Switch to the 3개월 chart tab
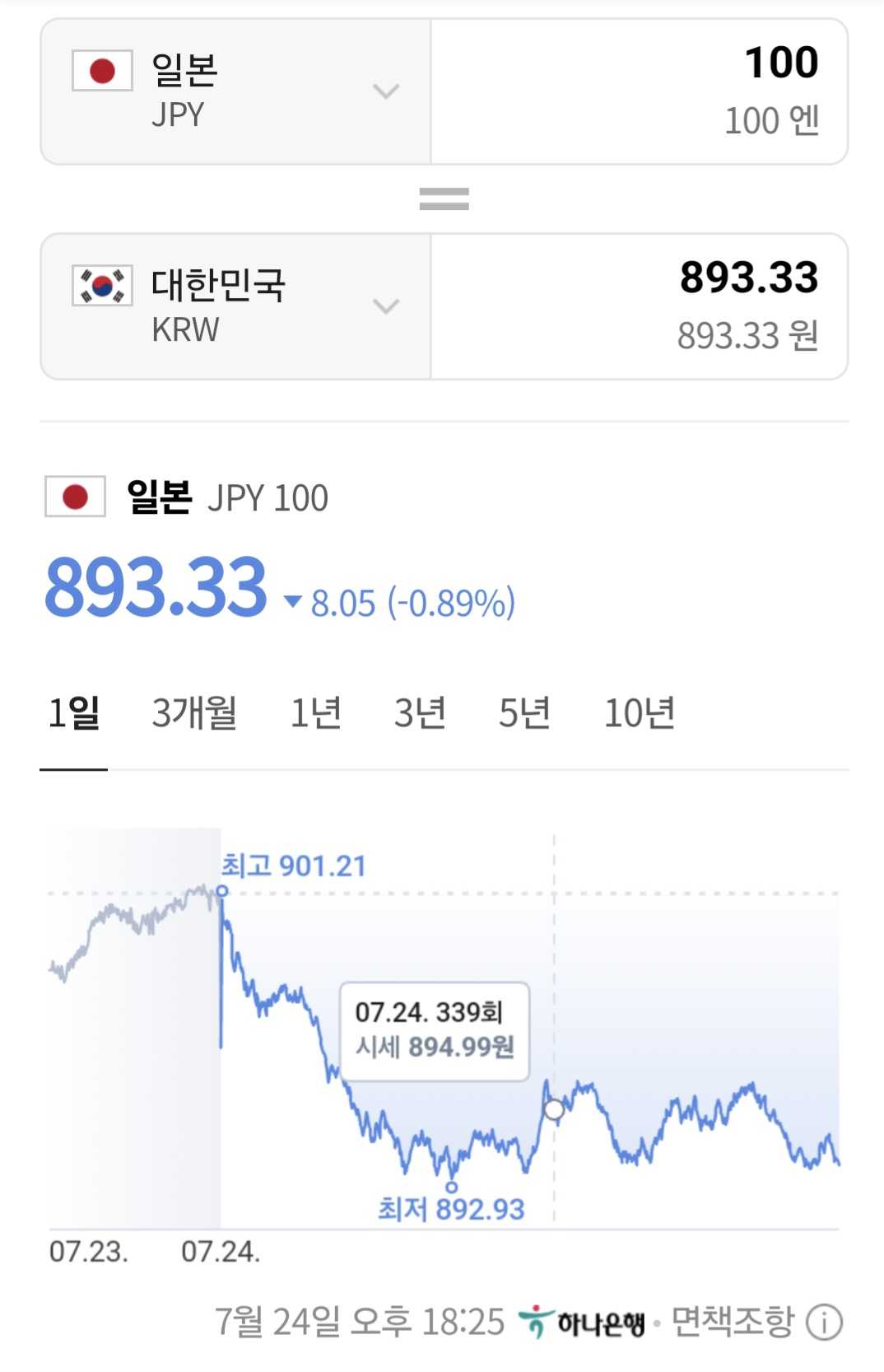 [194, 713]
